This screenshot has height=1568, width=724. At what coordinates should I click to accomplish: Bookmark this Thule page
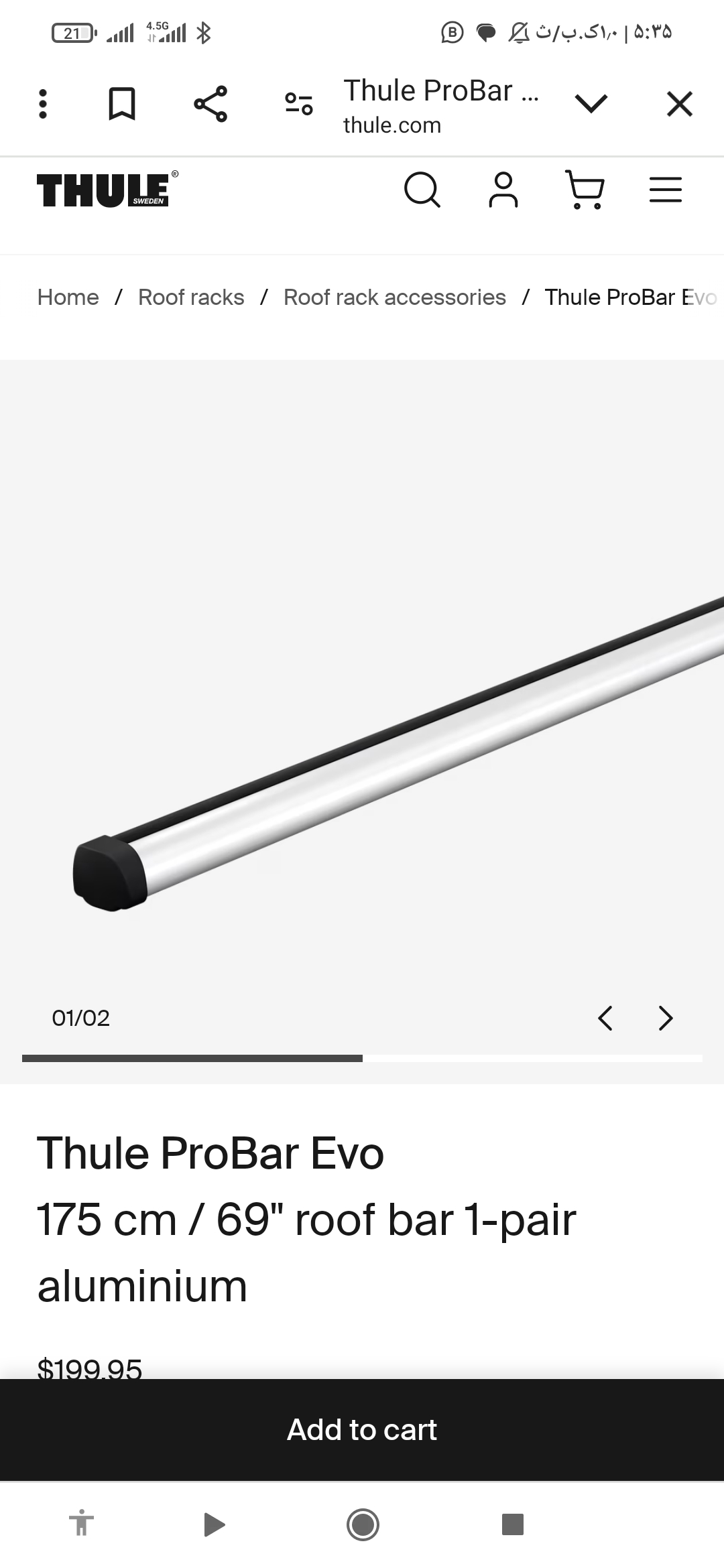(122, 104)
